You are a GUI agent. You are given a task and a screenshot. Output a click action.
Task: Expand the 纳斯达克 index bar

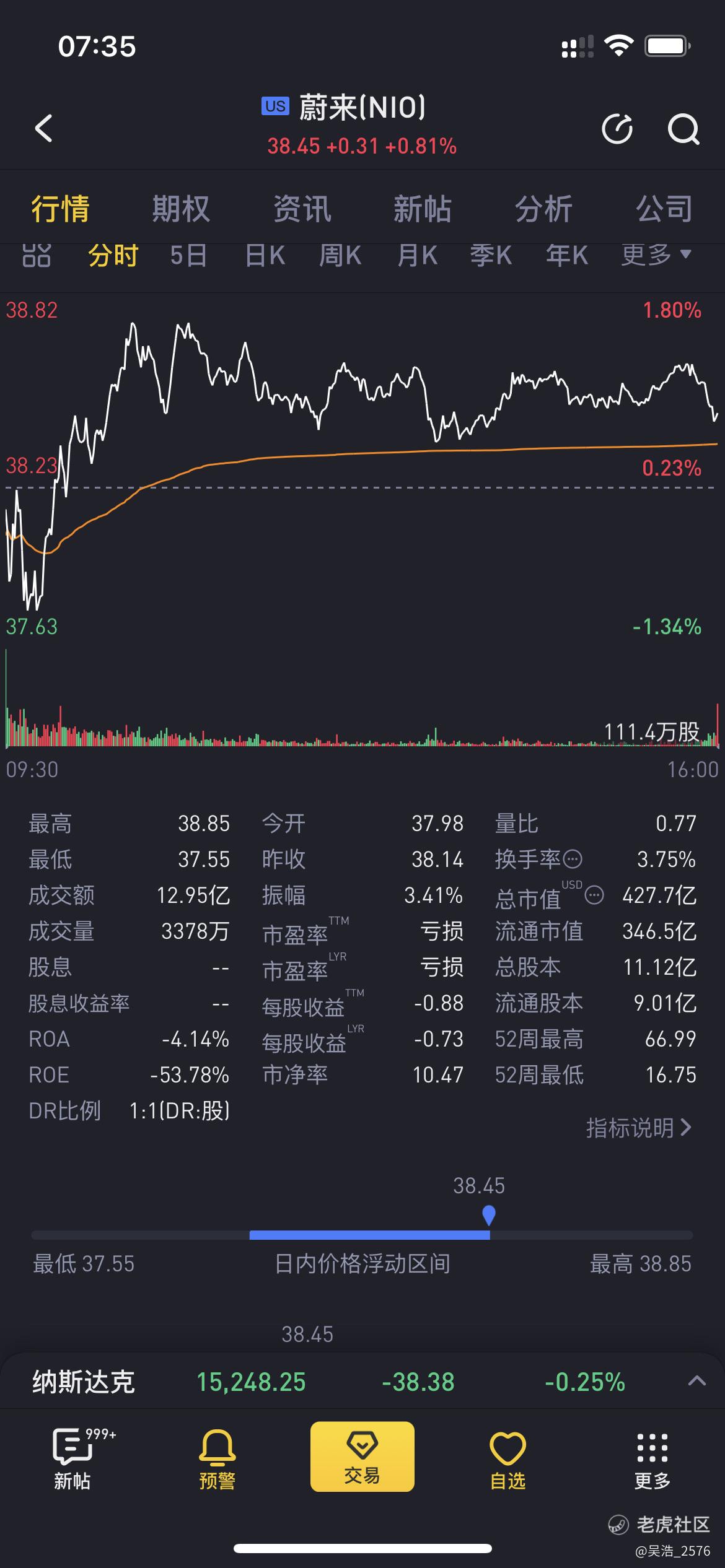click(697, 1380)
